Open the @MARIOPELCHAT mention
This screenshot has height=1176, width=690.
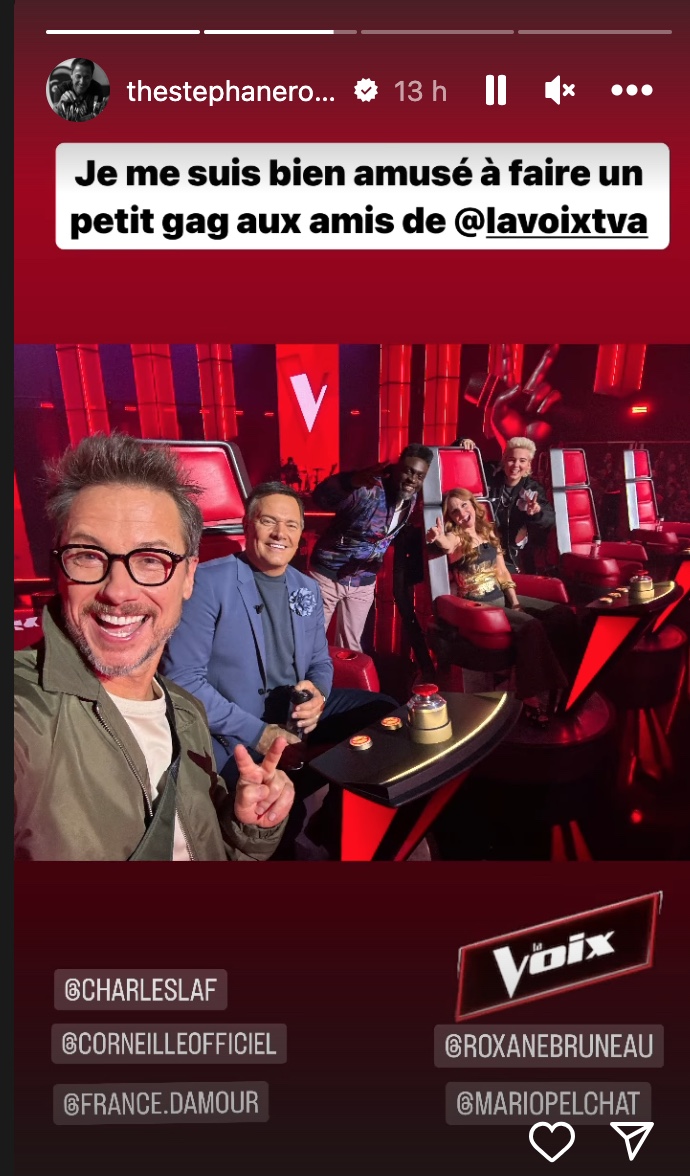[x=549, y=1103]
